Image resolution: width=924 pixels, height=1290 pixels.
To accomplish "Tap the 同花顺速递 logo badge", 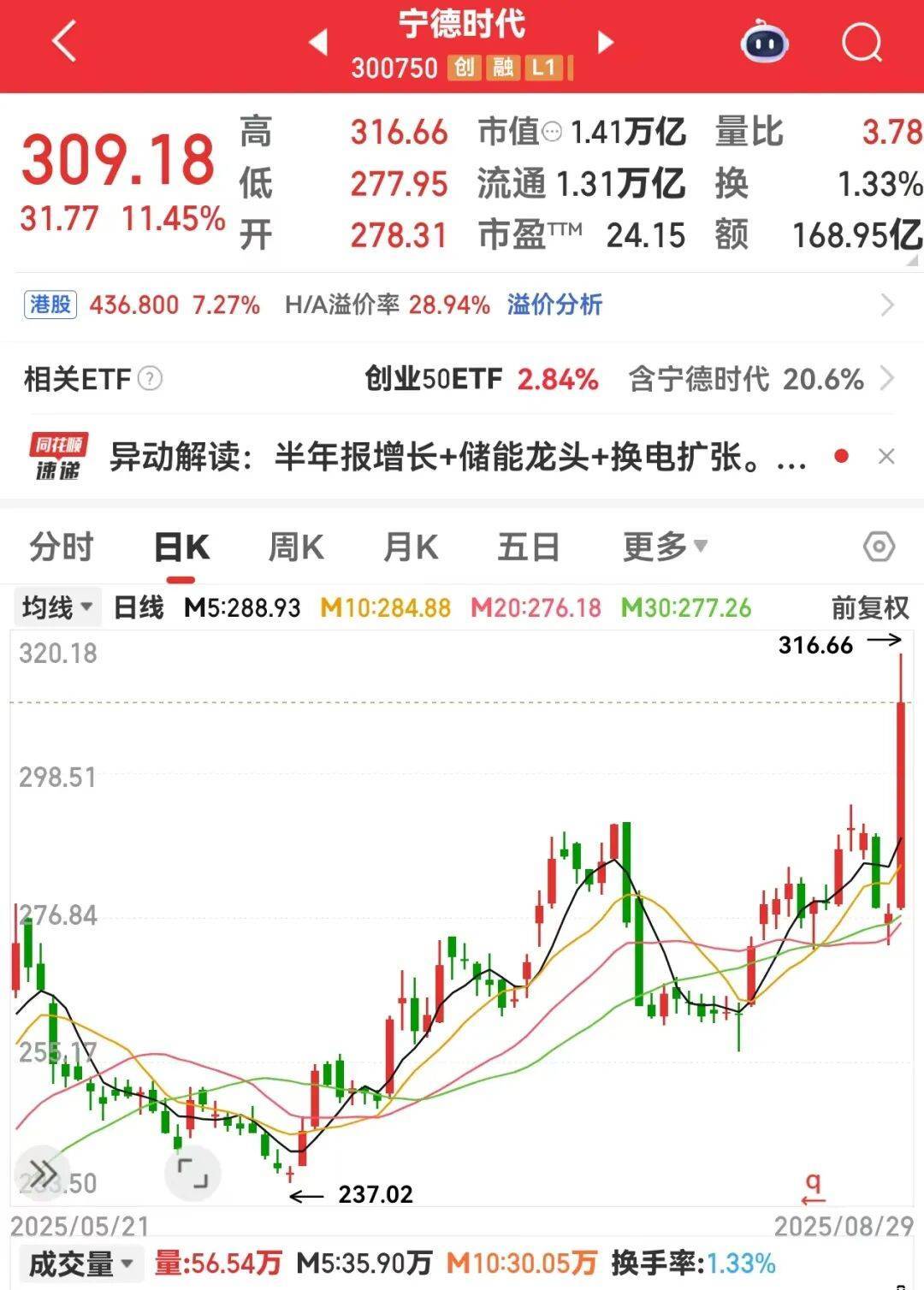I will pyautogui.click(x=56, y=457).
